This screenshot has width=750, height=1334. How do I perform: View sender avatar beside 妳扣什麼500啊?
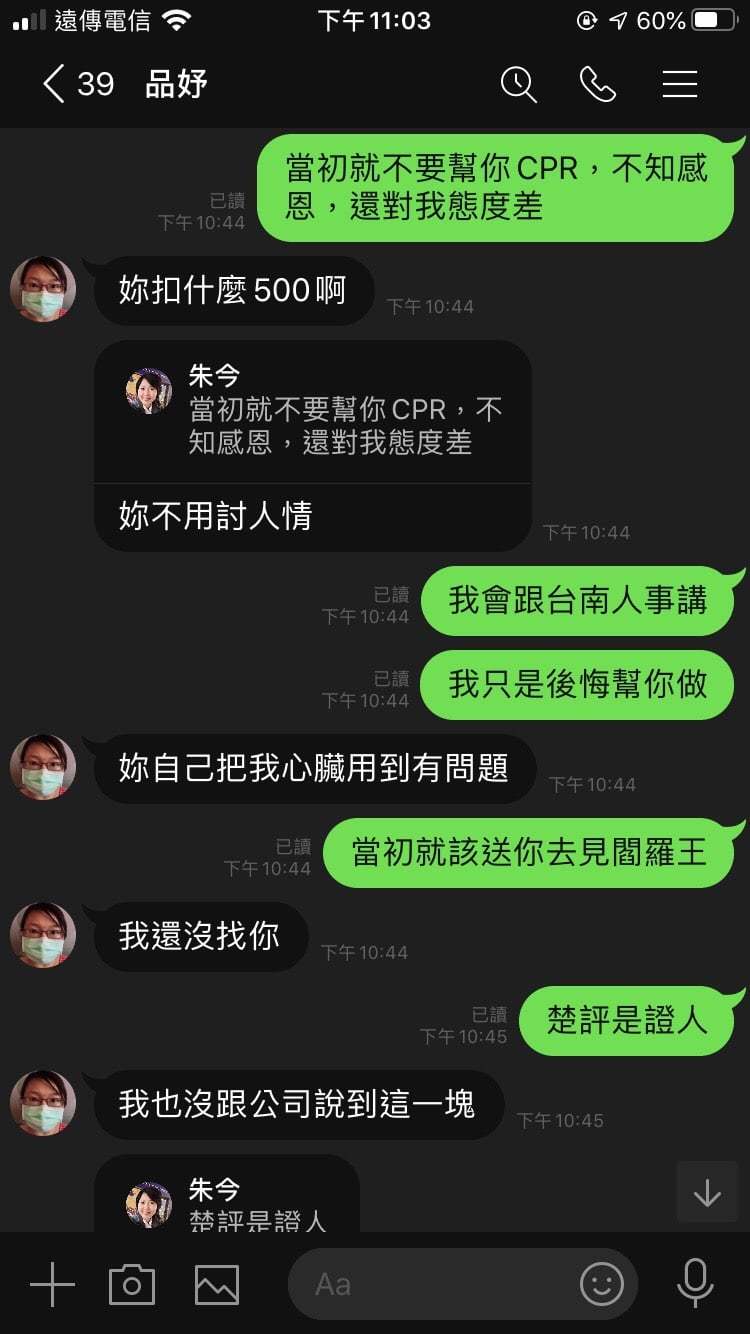click(x=43, y=289)
